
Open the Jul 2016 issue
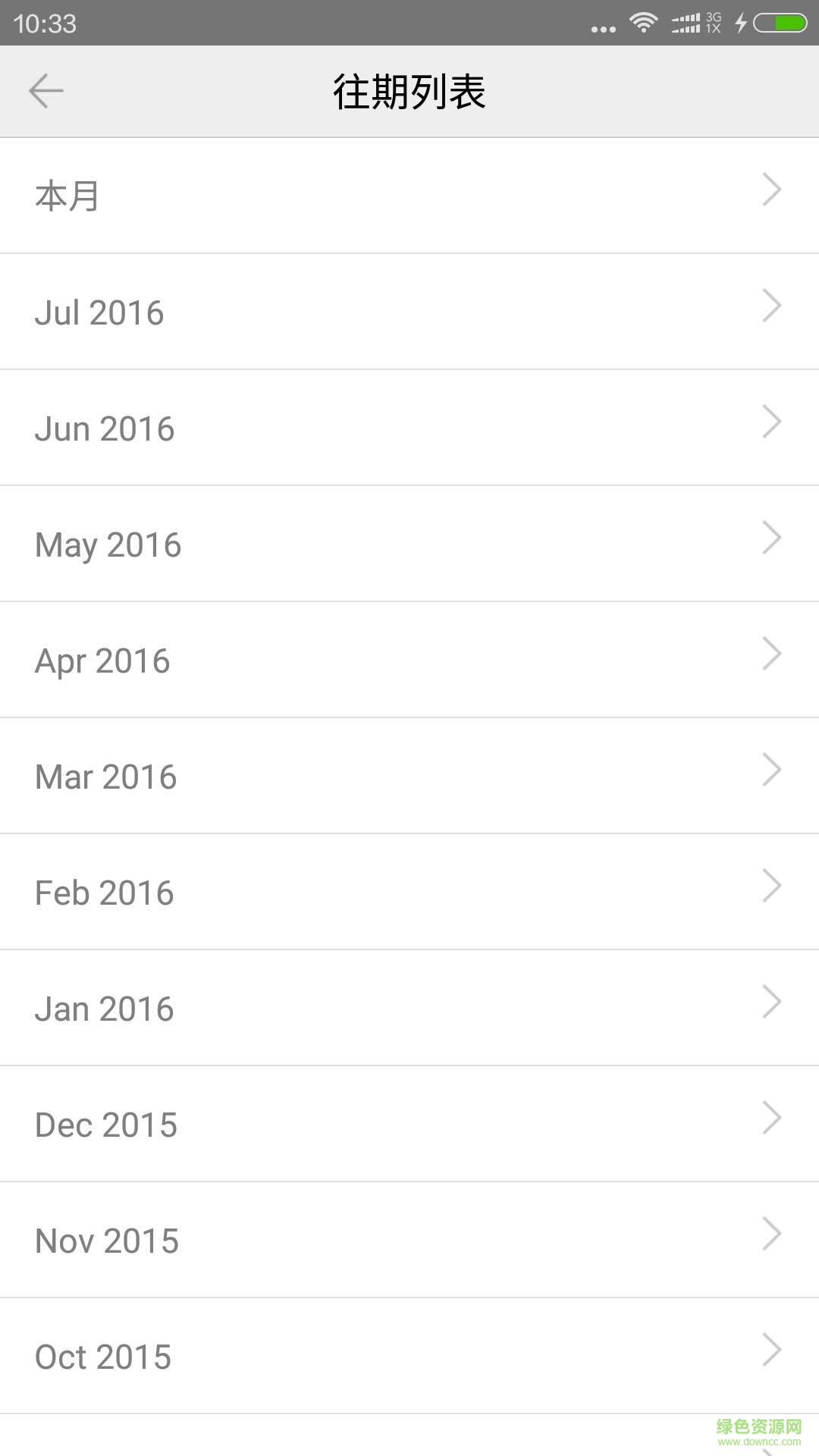click(x=409, y=312)
